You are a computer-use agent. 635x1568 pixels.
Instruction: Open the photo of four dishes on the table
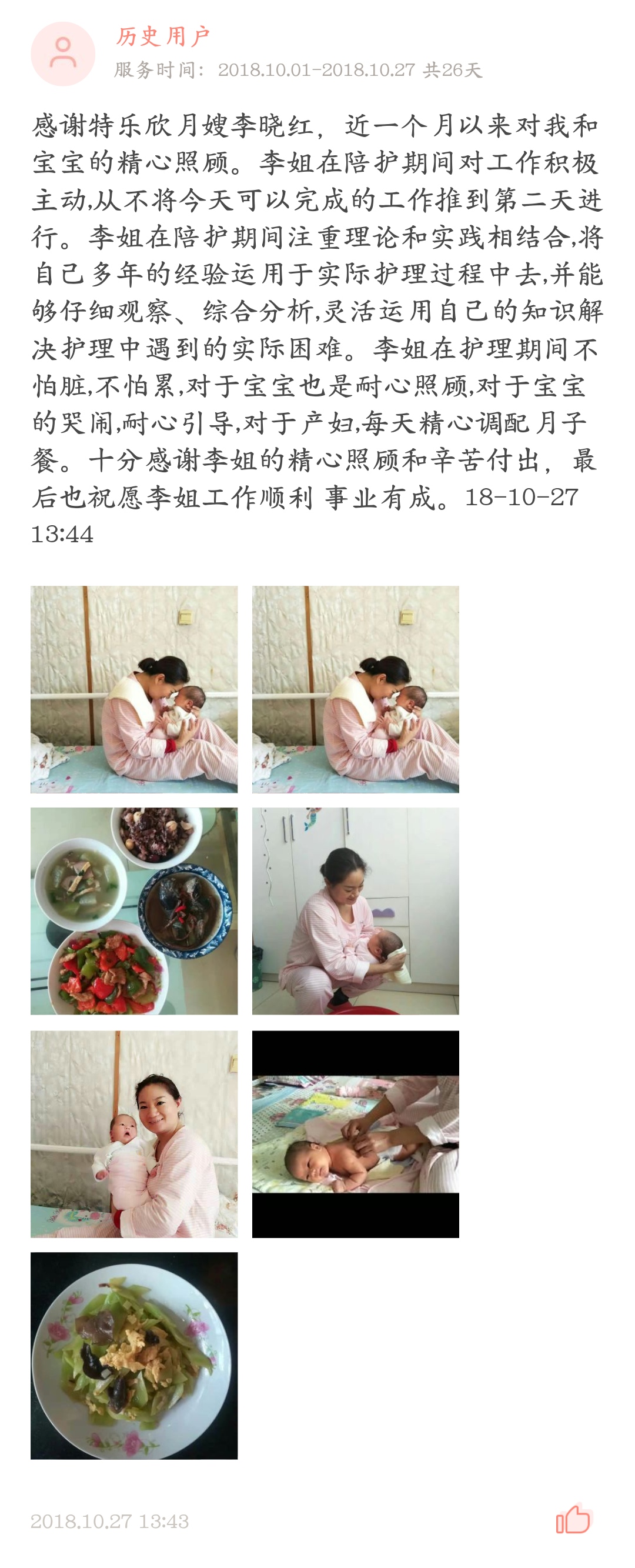pos(134,910)
